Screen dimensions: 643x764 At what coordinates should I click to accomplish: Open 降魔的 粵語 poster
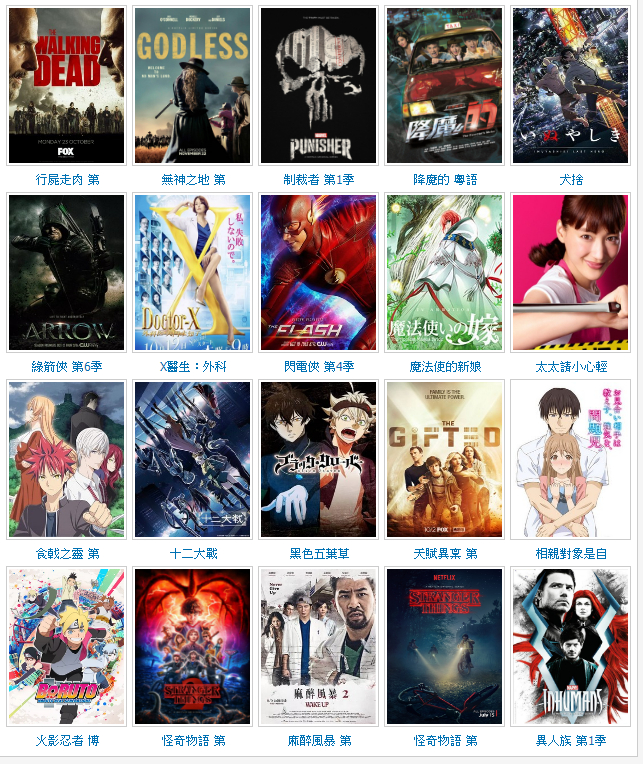point(444,86)
